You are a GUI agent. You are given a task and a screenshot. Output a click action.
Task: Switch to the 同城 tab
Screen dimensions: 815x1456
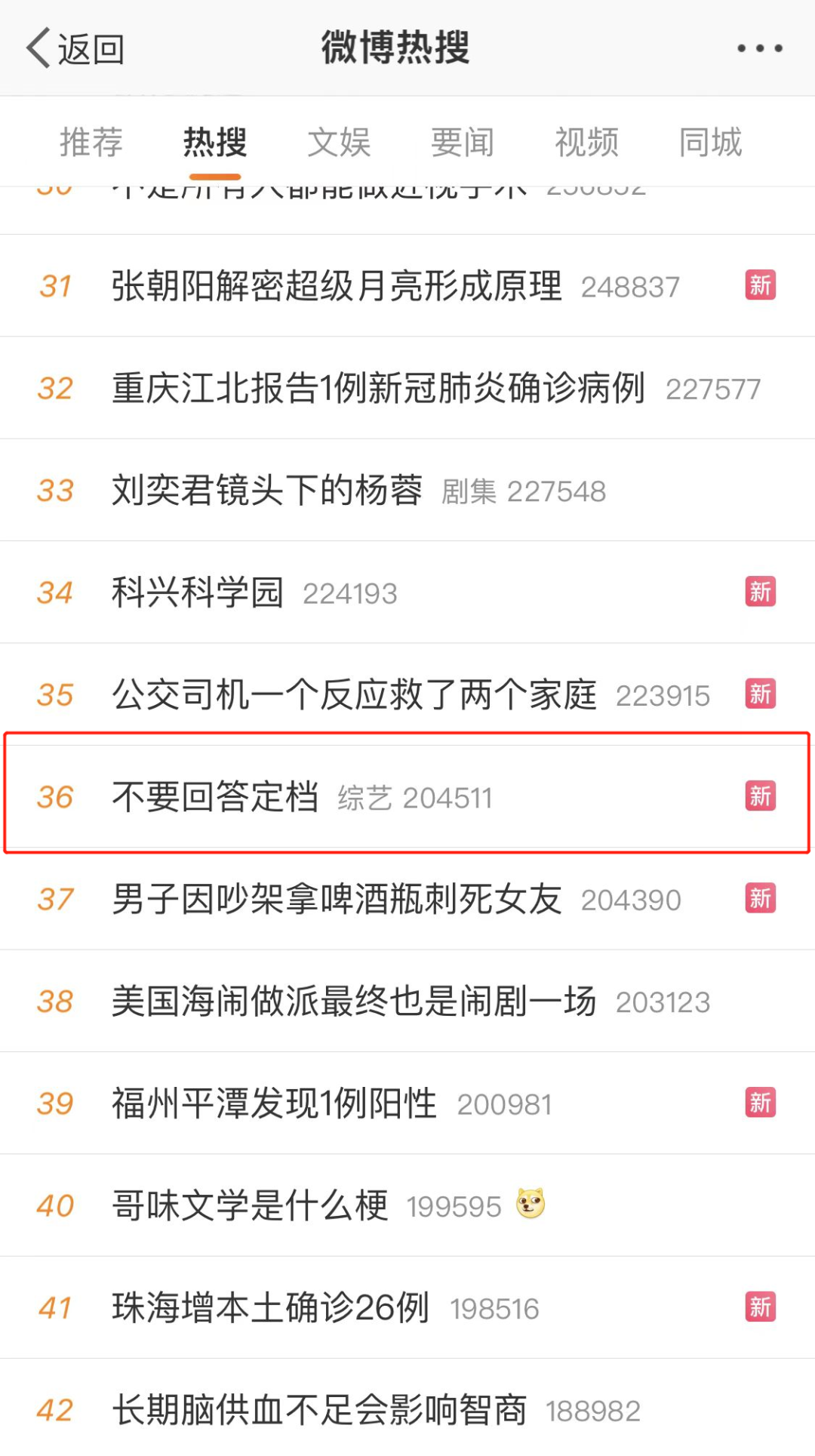point(710,142)
